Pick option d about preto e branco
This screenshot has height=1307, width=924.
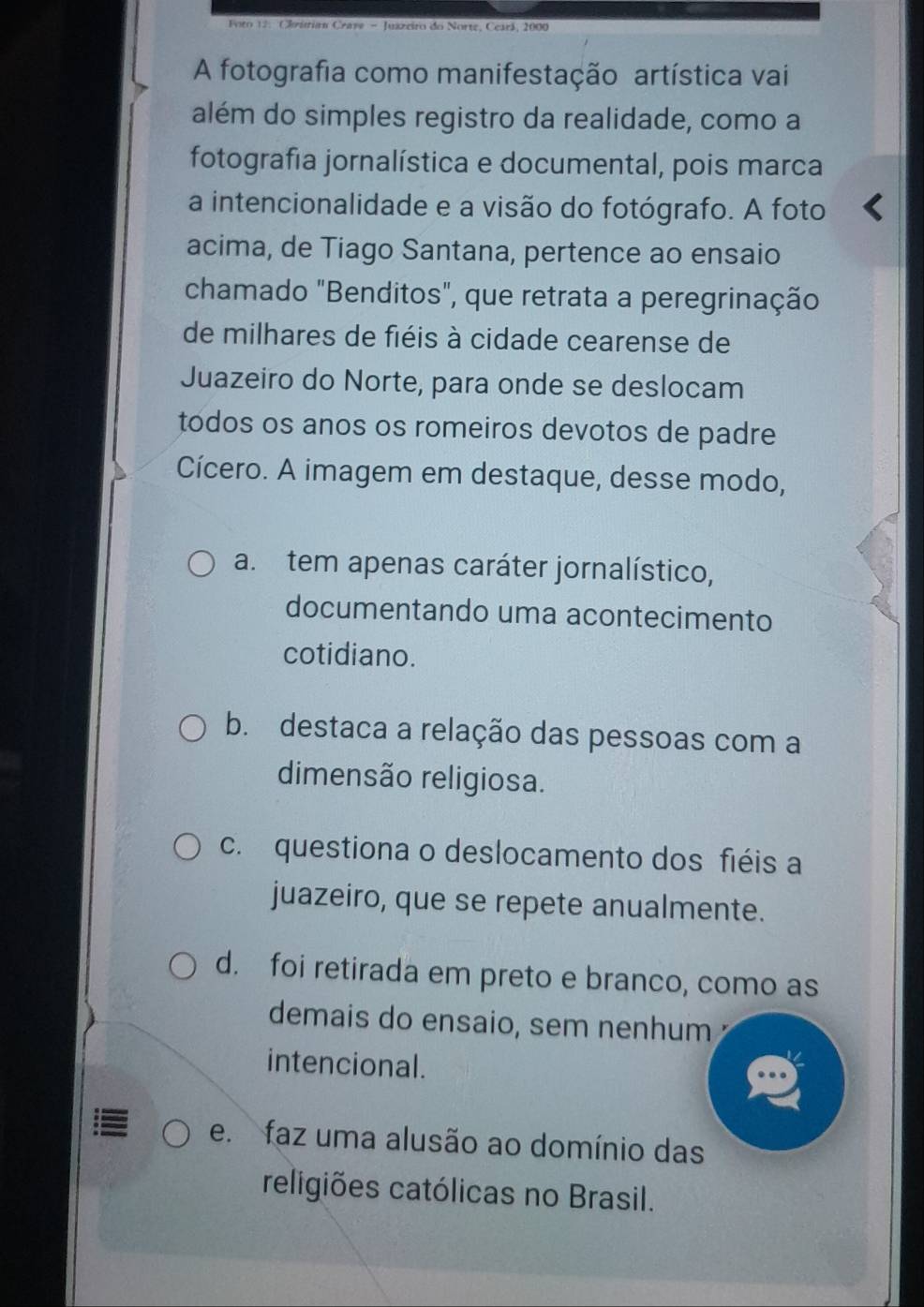click(183, 967)
